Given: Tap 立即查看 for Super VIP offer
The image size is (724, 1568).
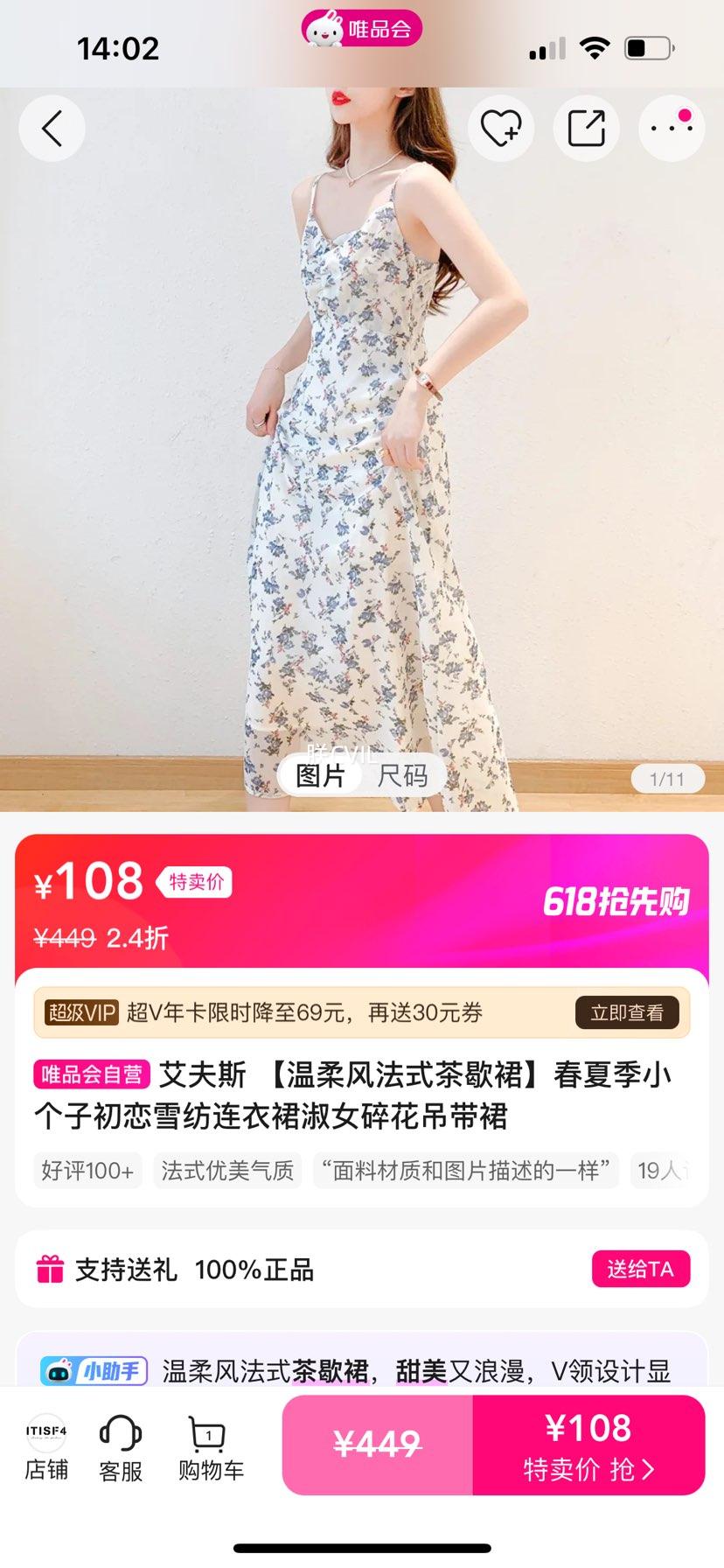Looking at the screenshot, I should point(627,1012).
